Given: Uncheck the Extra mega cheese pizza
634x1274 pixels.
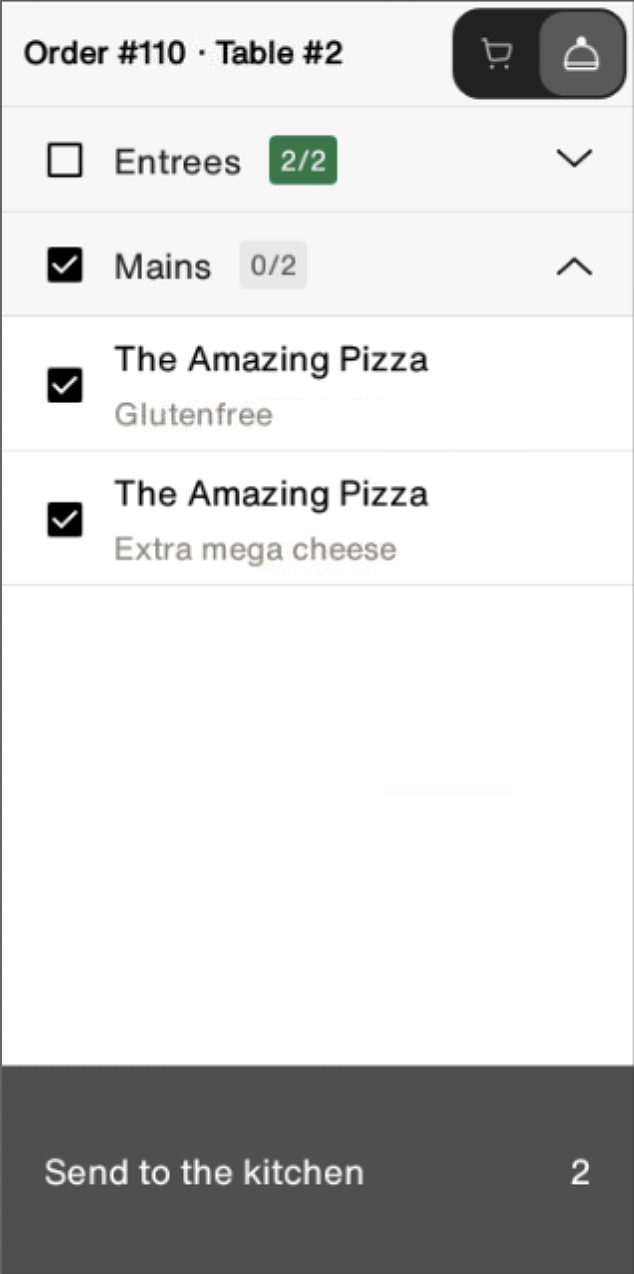Looking at the screenshot, I should tap(65, 520).
